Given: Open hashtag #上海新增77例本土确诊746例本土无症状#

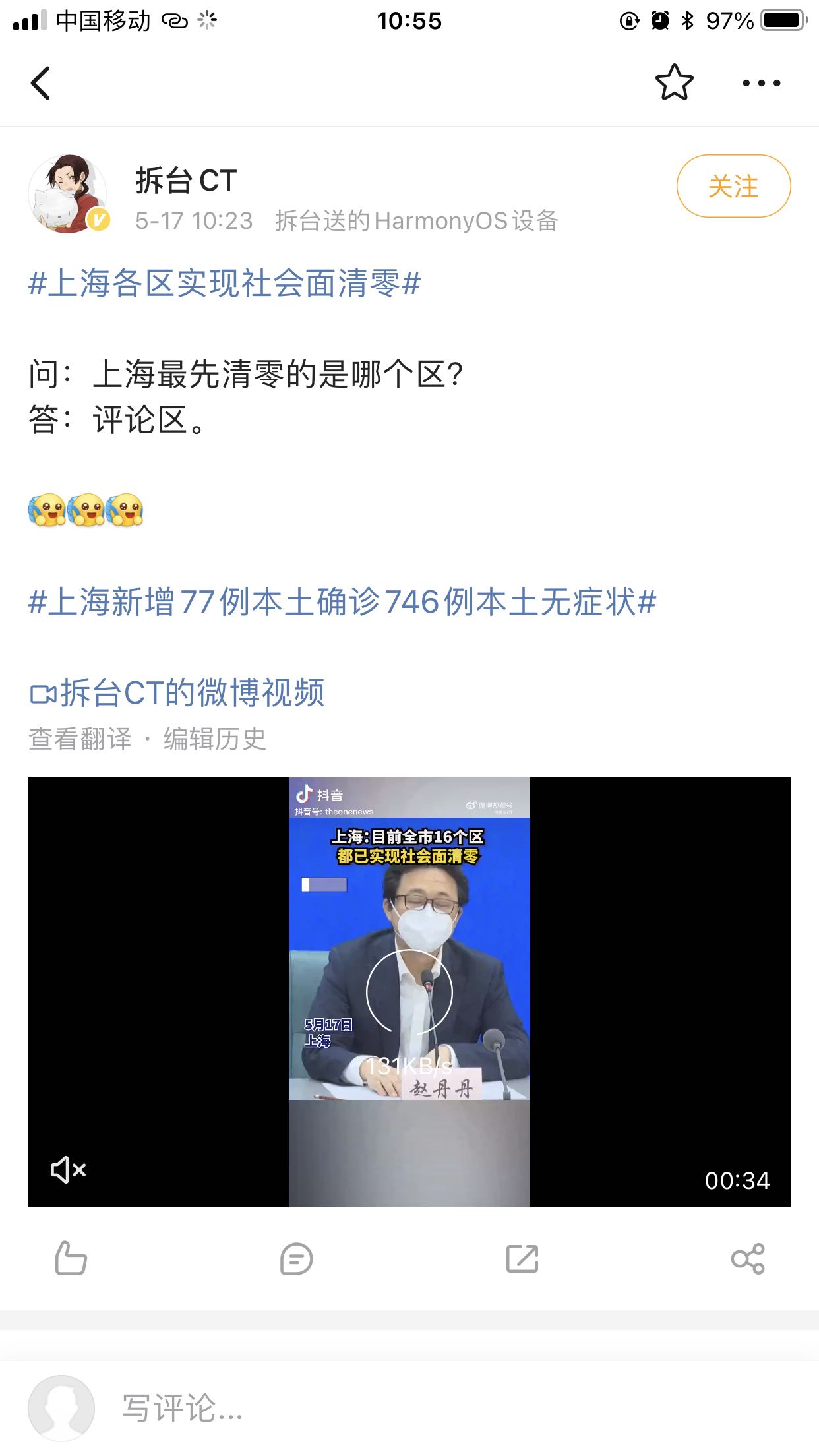Looking at the screenshot, I should tap(342, 601).
